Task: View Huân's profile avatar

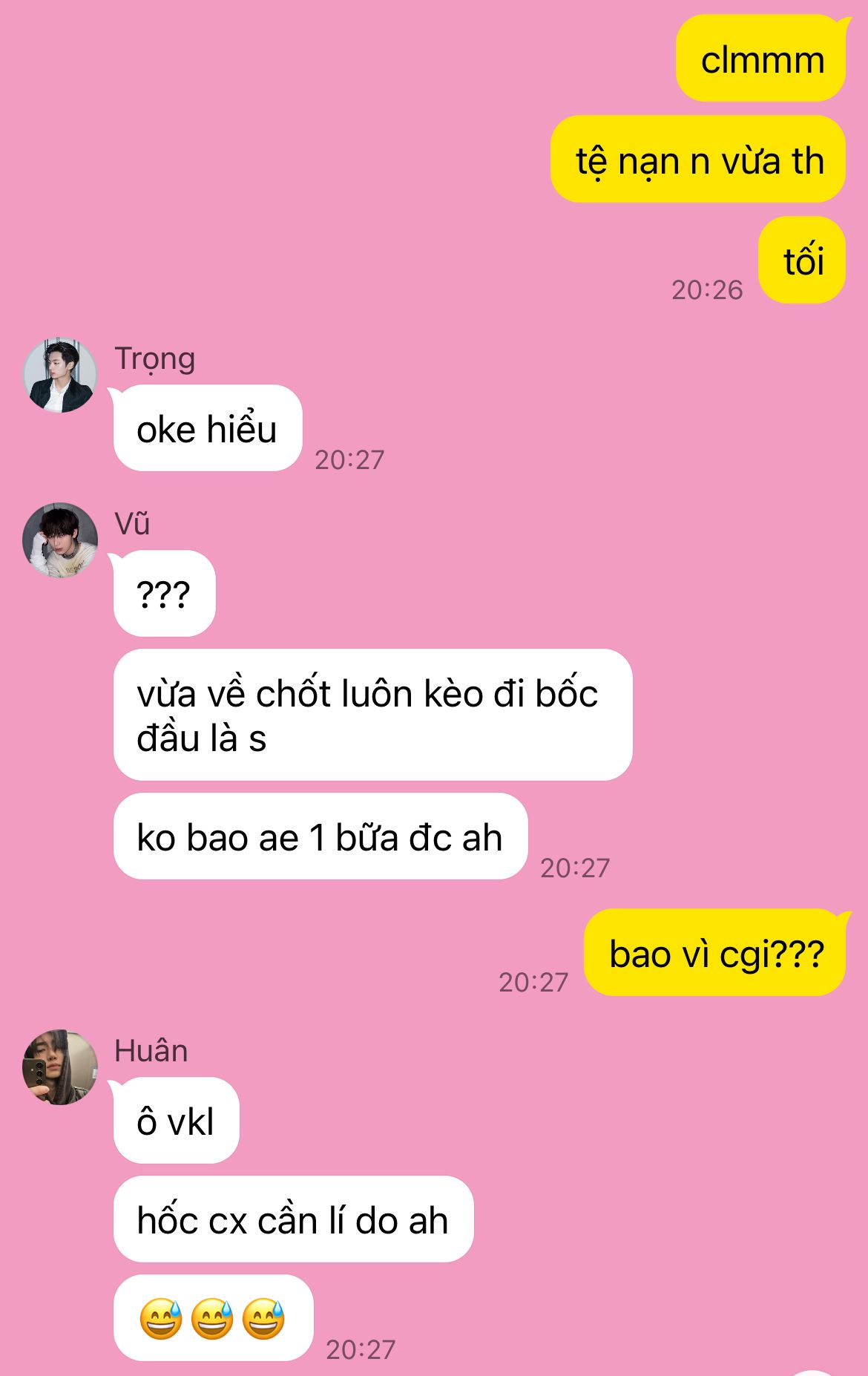Action: coord(60,1067)
